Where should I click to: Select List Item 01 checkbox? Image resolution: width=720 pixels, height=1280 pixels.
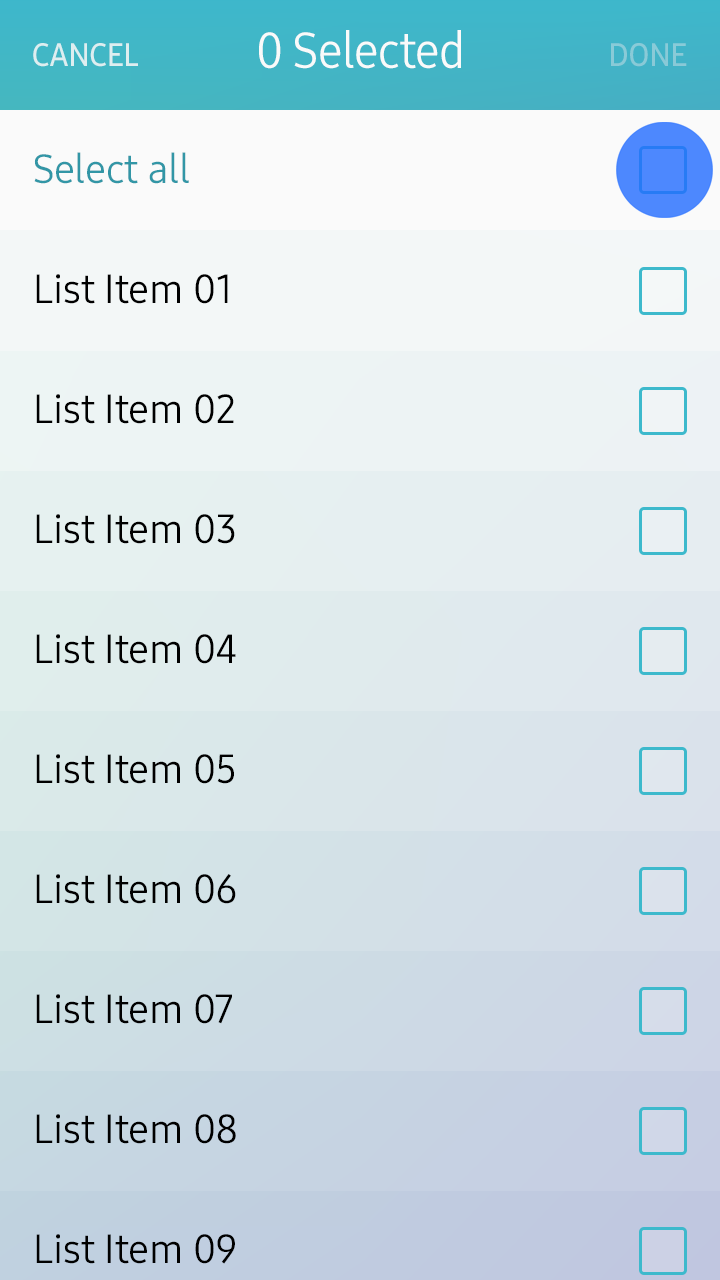(x=663, y=291)
